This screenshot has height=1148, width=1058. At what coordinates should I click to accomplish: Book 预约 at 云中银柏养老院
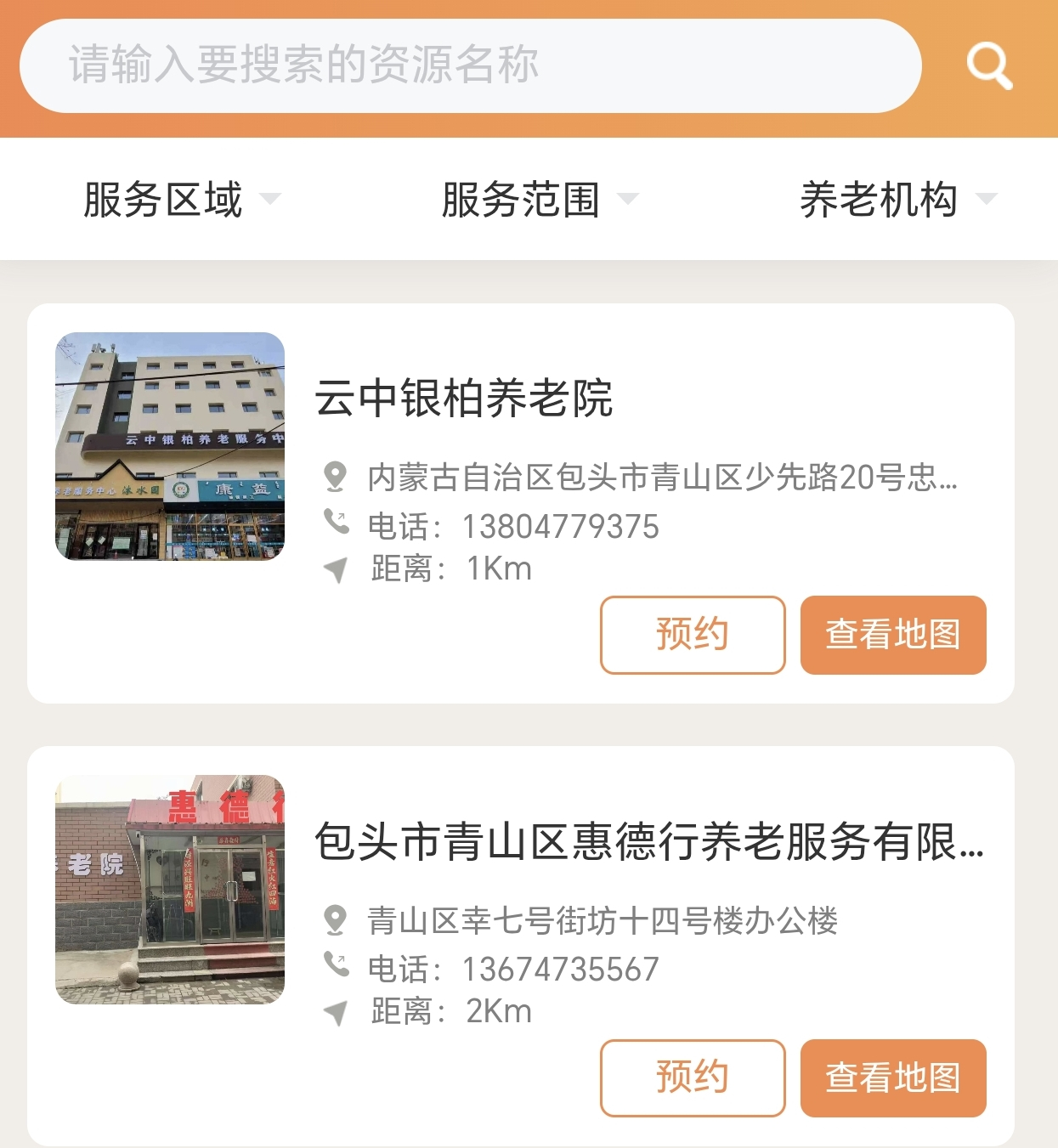click(693, 635)
